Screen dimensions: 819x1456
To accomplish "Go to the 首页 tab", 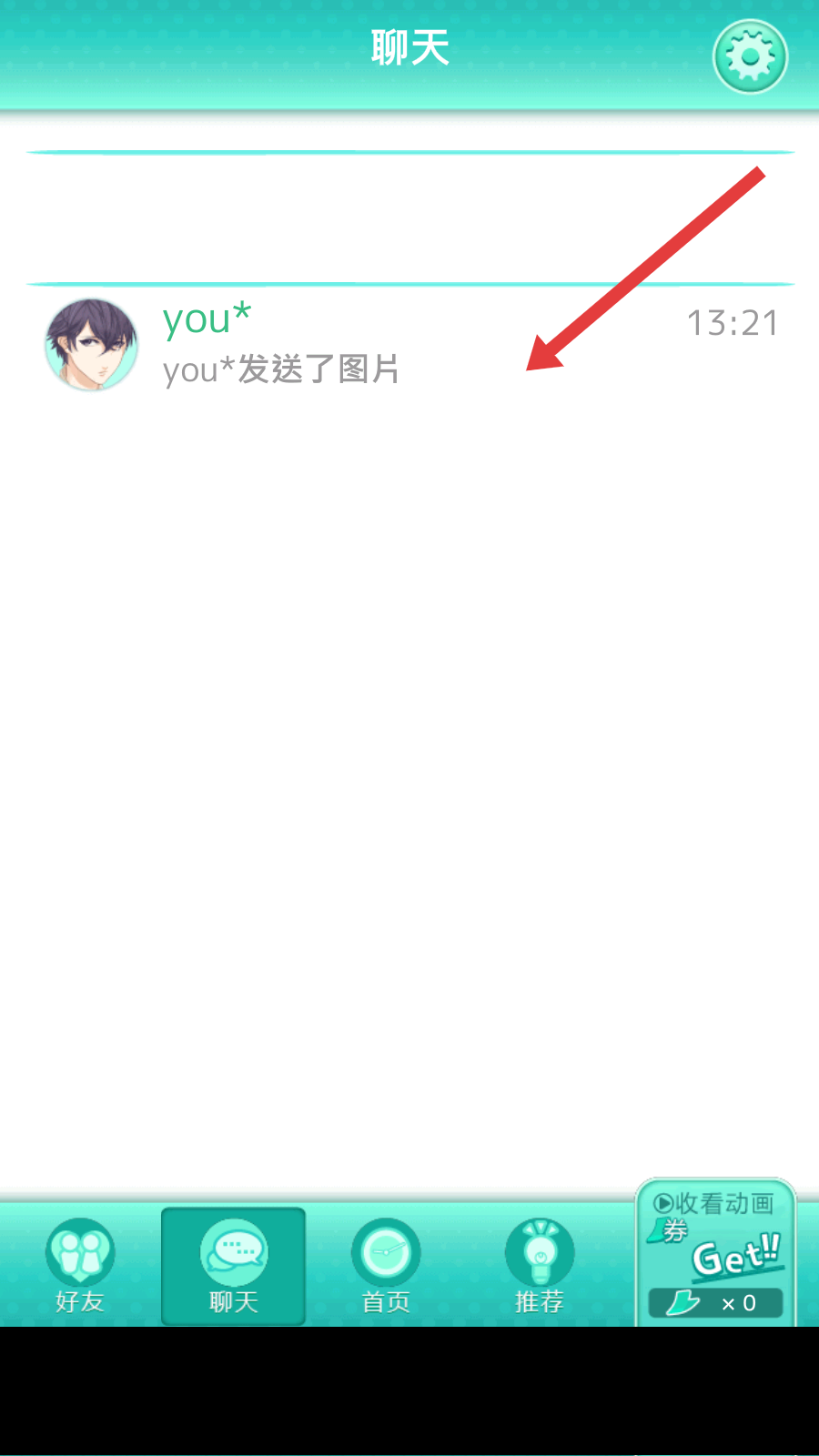I will click(386, 1266).
